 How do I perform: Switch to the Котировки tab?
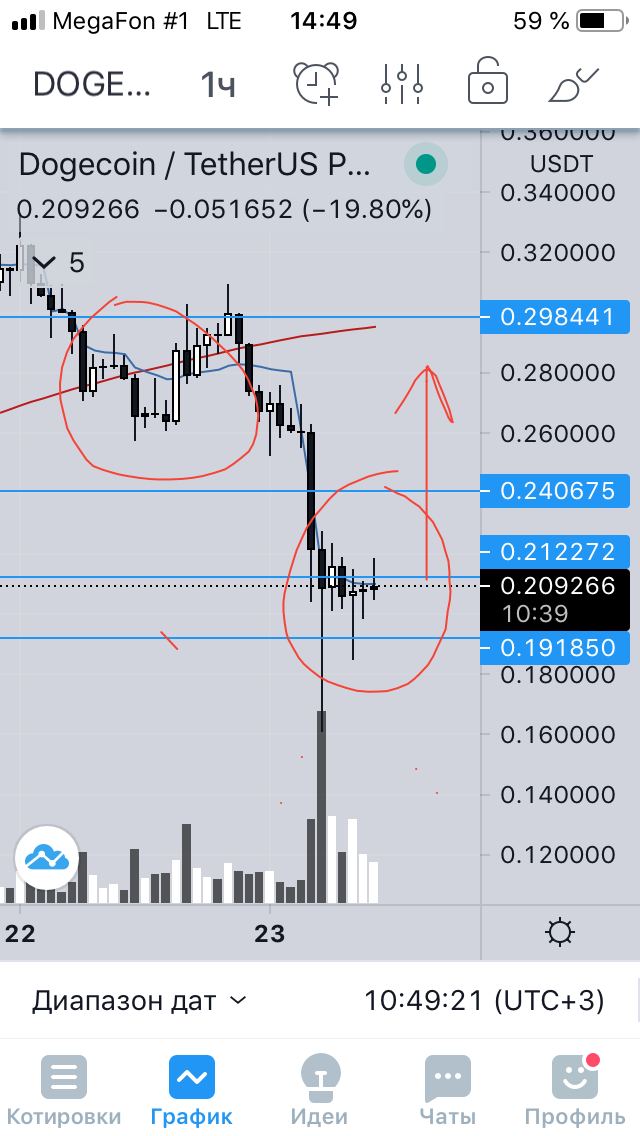[63, 1092]
